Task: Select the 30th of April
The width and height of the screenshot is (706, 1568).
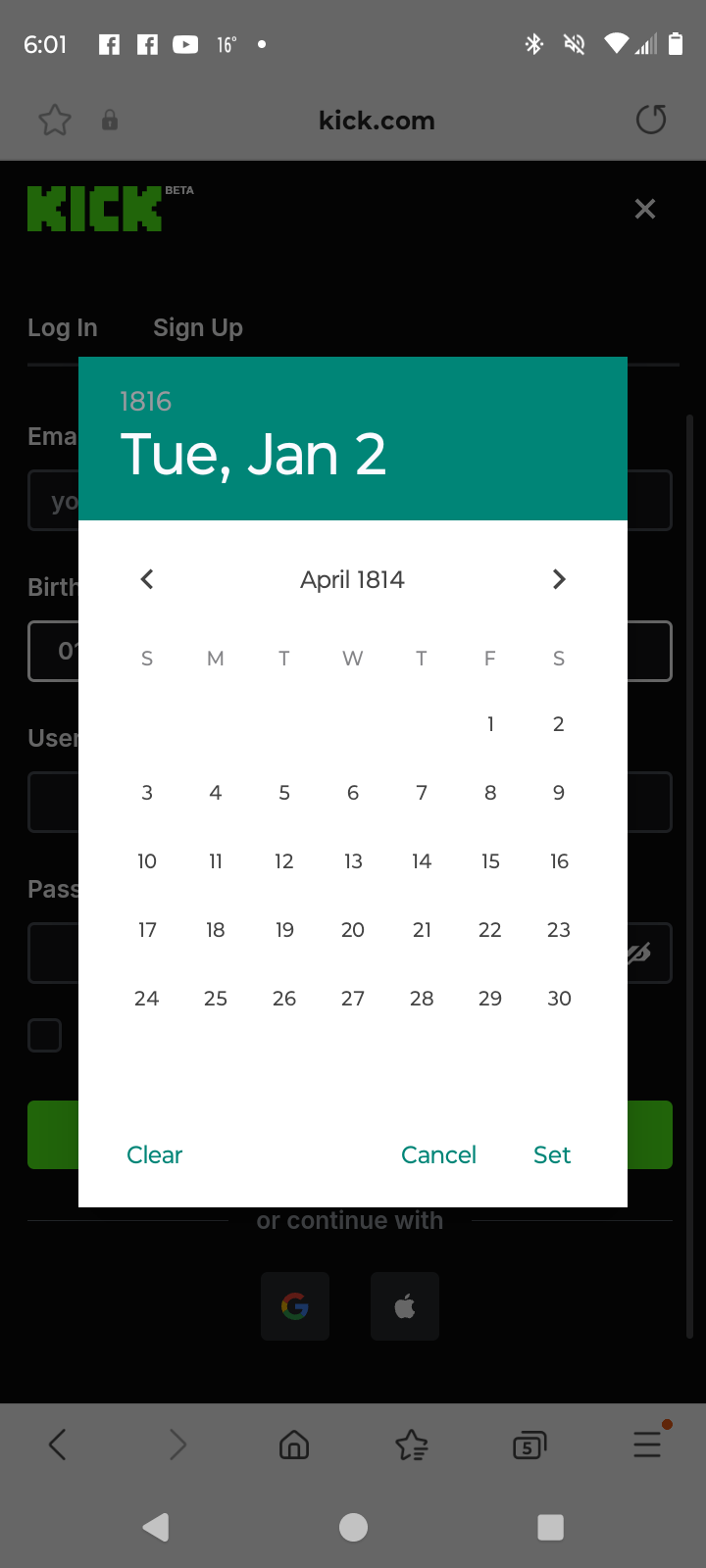Action: click(x=559, y=999)
